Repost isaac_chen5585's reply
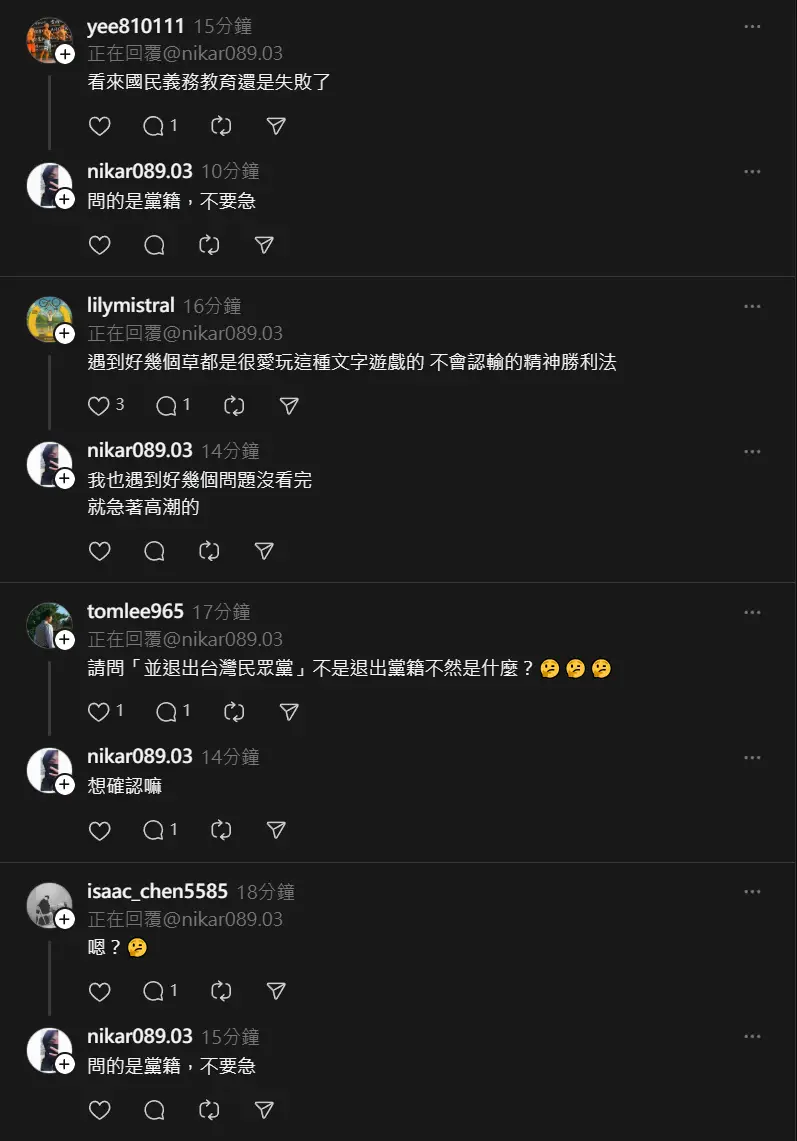 (x=221, y=992)
